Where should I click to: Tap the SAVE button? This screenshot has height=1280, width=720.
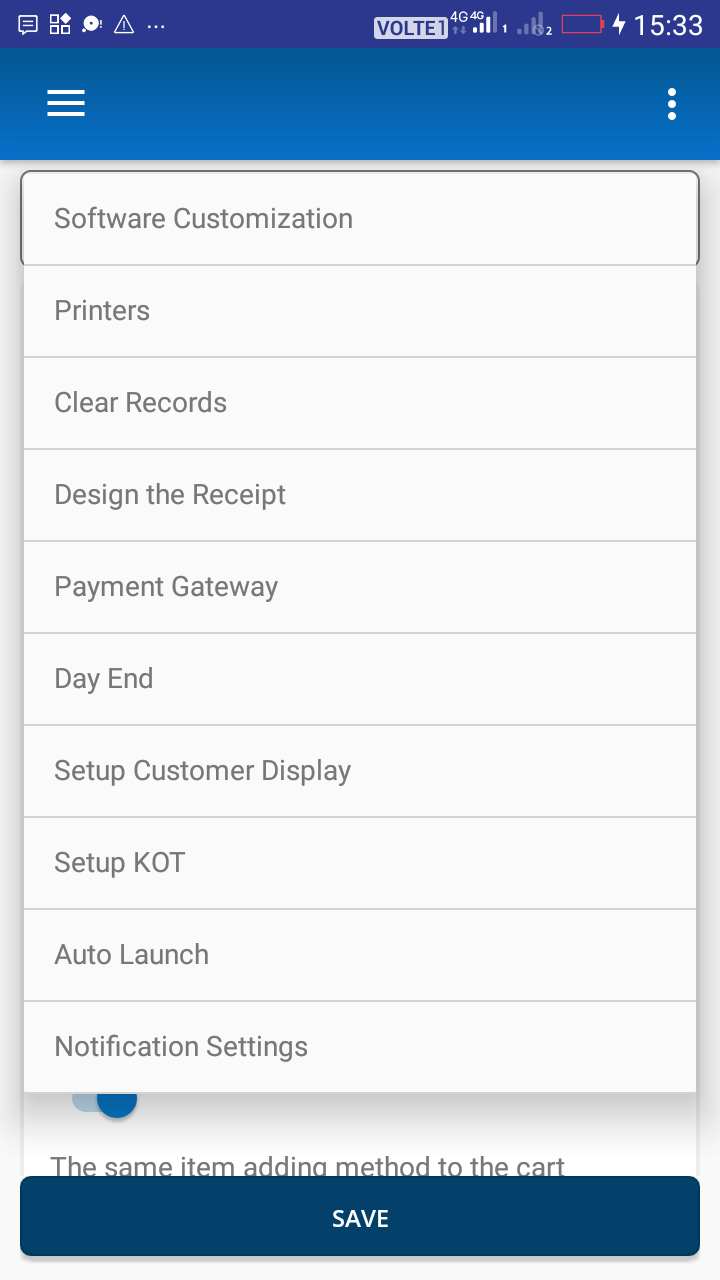pos(360,1217)
